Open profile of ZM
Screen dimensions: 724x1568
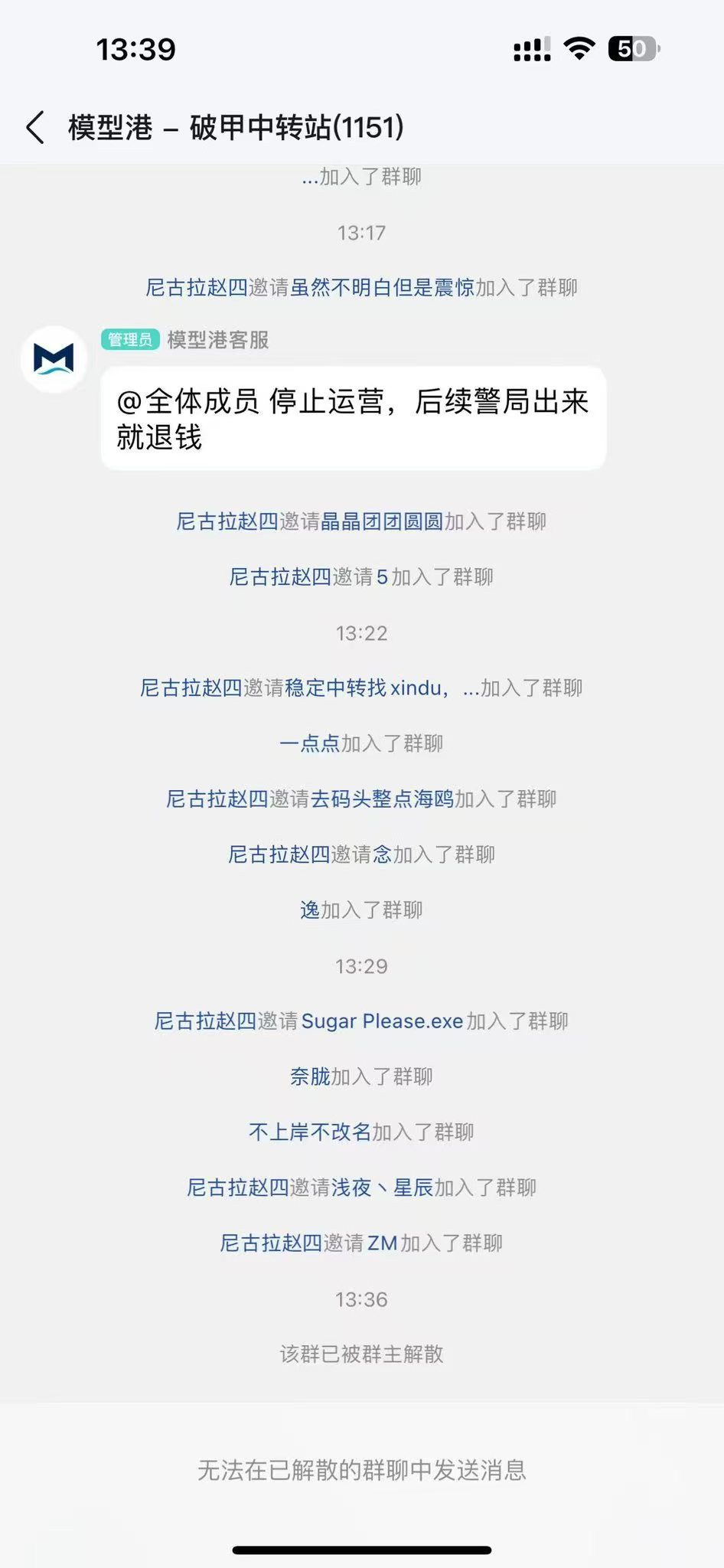[382, 1243]
